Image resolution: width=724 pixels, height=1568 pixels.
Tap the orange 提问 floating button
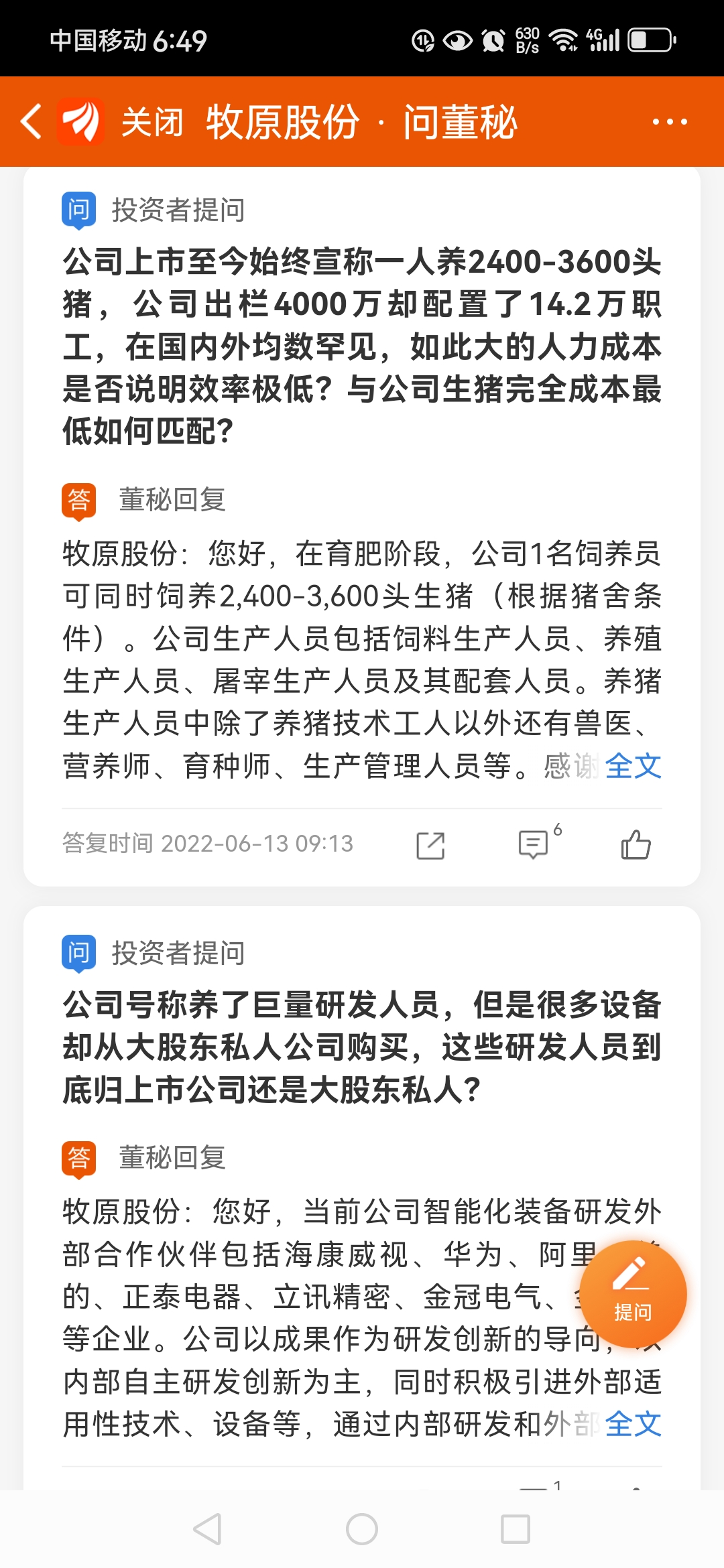(633, 1293)
